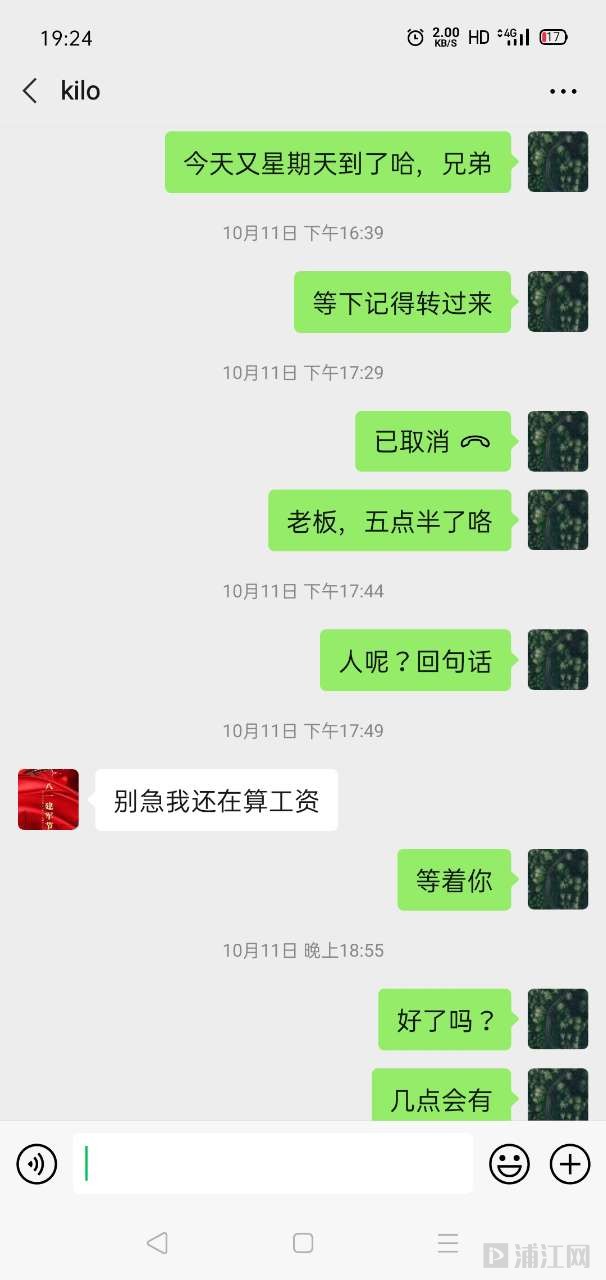The height and width of the screenshot is (1280, 606).
Task: Open the system recent apps view
Action: 448,1243
